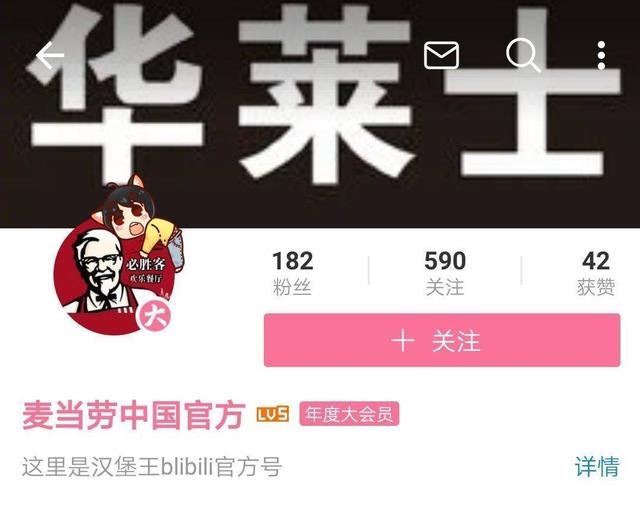View the 182 粉丝 followers list

coord(292,273)
